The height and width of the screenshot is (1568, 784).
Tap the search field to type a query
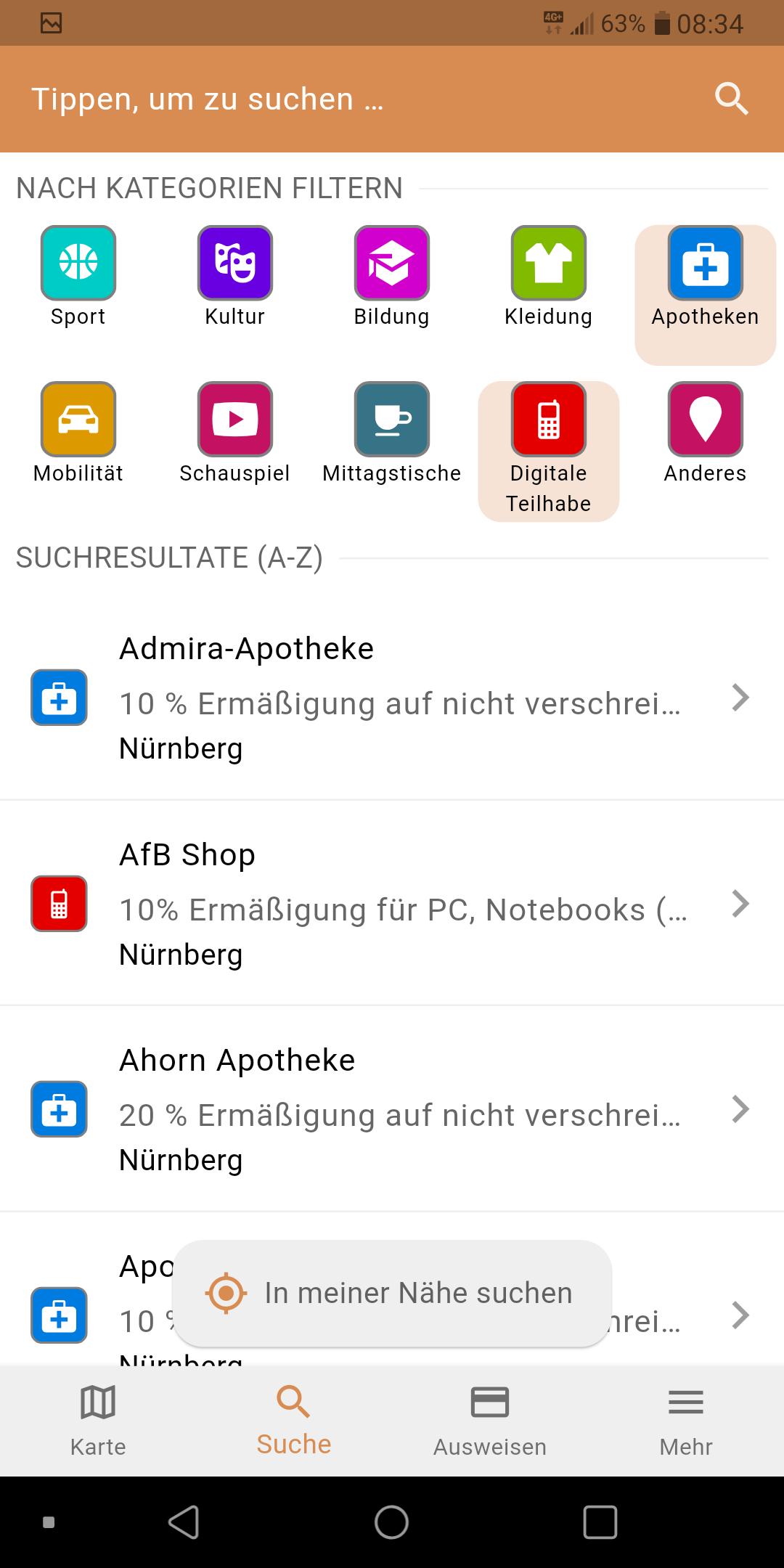click(x=290, y=99)
